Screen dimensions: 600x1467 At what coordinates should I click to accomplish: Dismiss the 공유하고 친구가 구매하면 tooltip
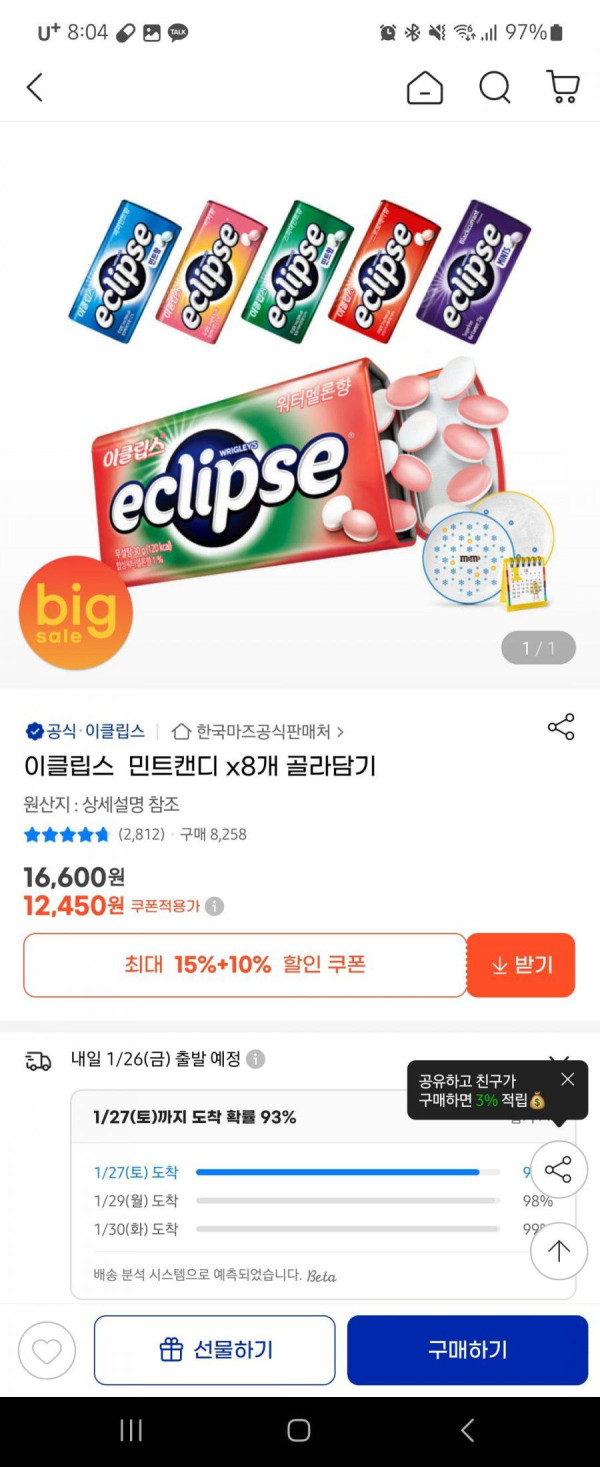pyautogui.click(x=568, y=1079)
